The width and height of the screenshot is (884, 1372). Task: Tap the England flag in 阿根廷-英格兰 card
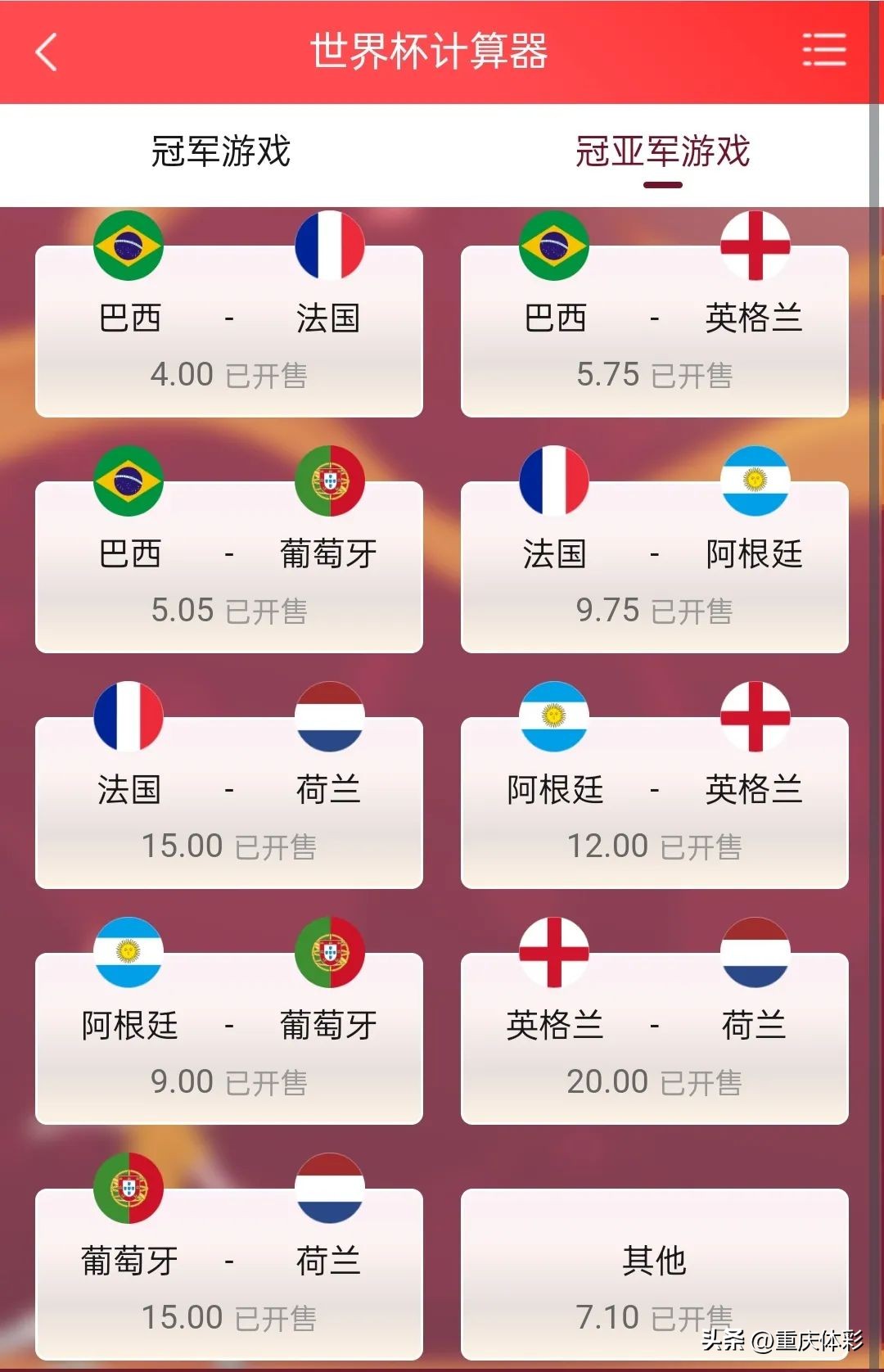(x=755, y=718)
